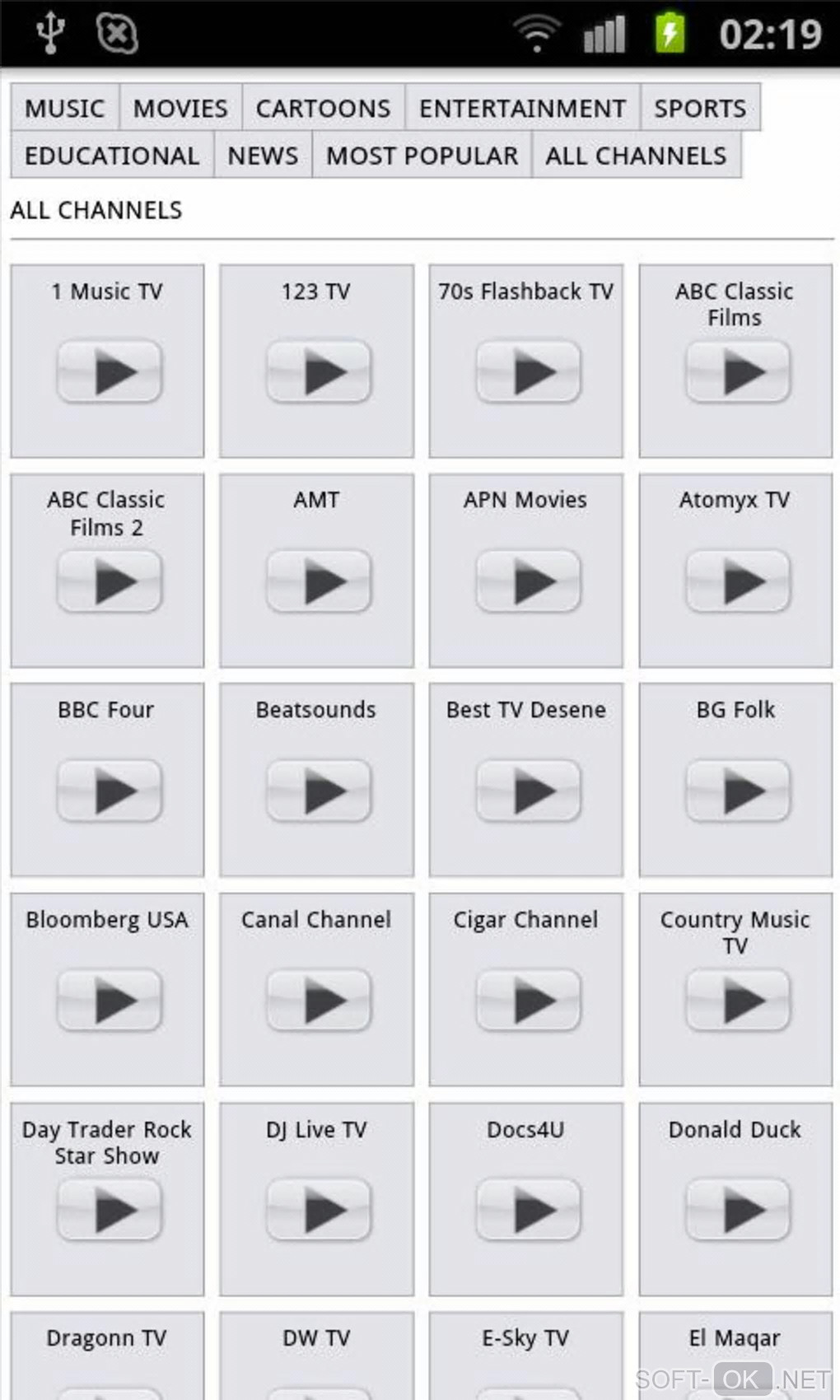The width and height of the screenshot is (840, 1400).
Task: Play APN Movies
Action: click(528, 581)
